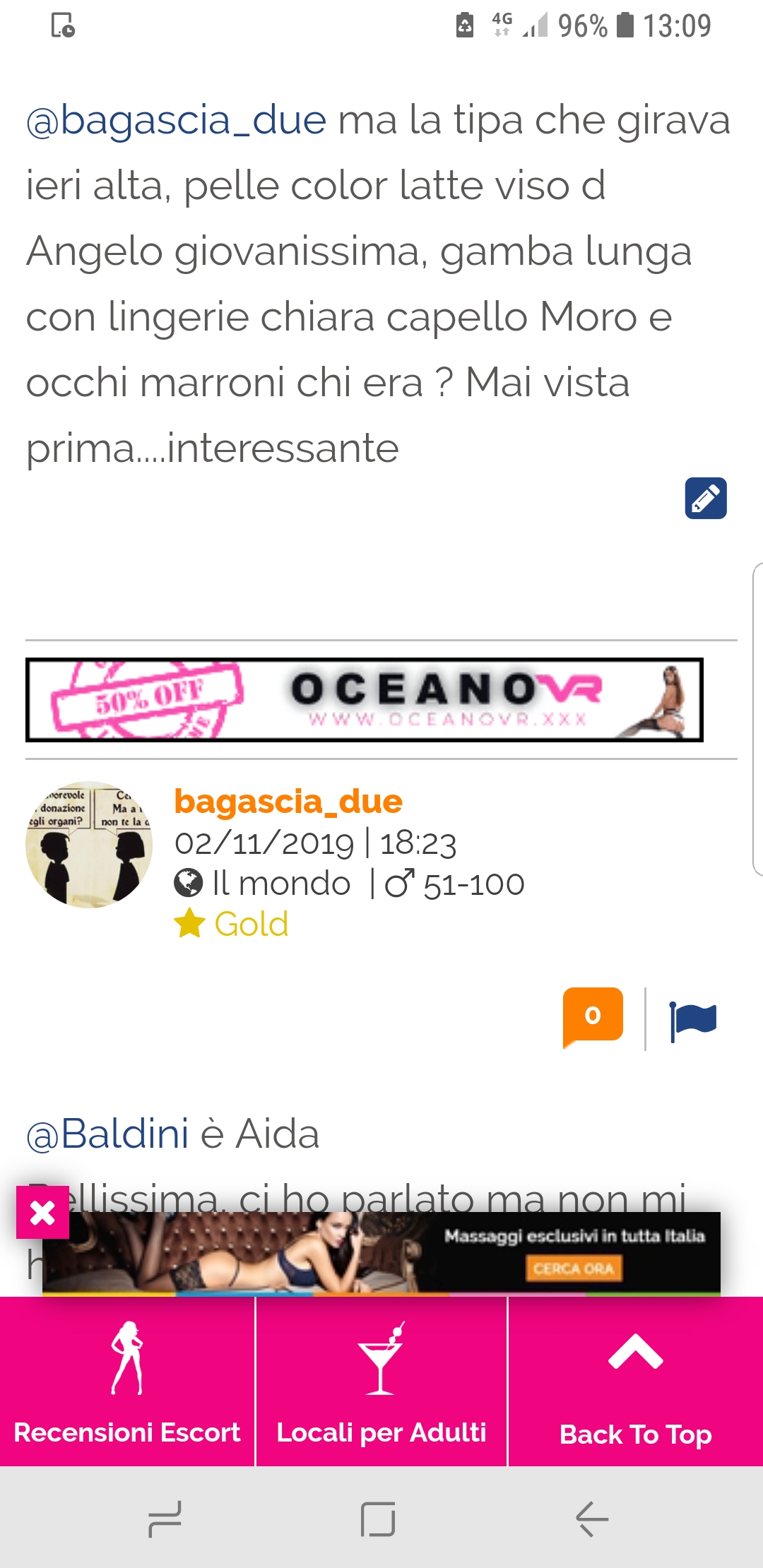Viewport: 763px width, 1568px height.
Task: Open bagascia_due's profile by username
Action: pyautogui.click(x=288, y=802)
